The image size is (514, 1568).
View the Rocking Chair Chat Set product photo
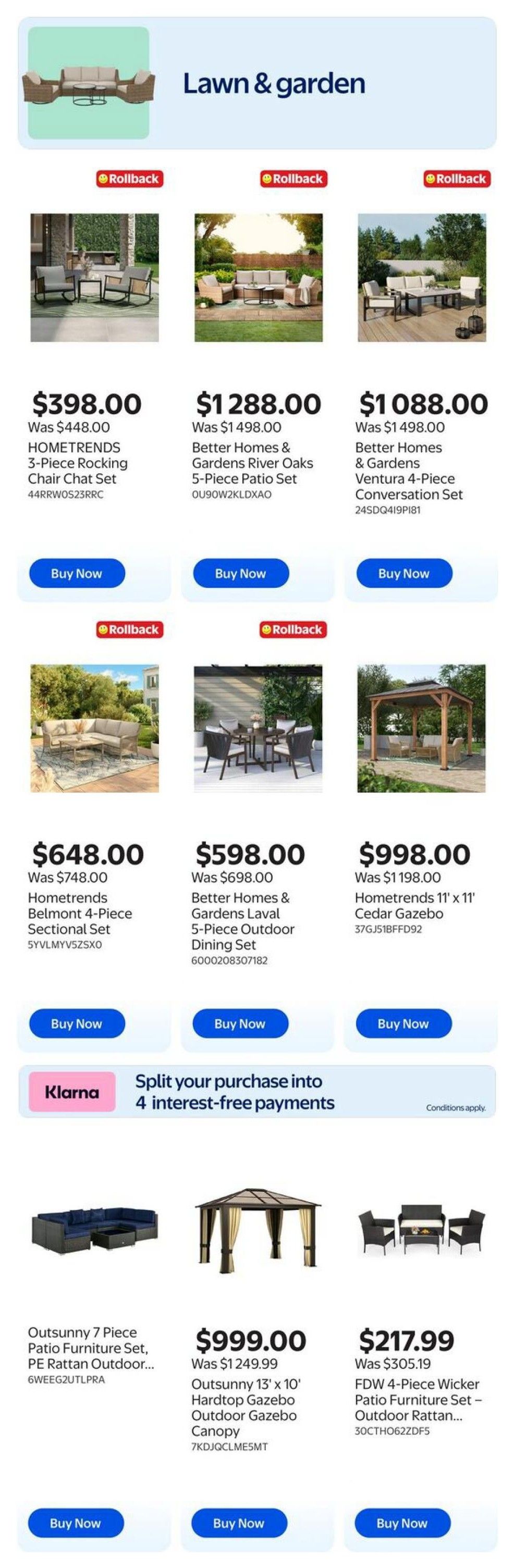coord(94,277)
